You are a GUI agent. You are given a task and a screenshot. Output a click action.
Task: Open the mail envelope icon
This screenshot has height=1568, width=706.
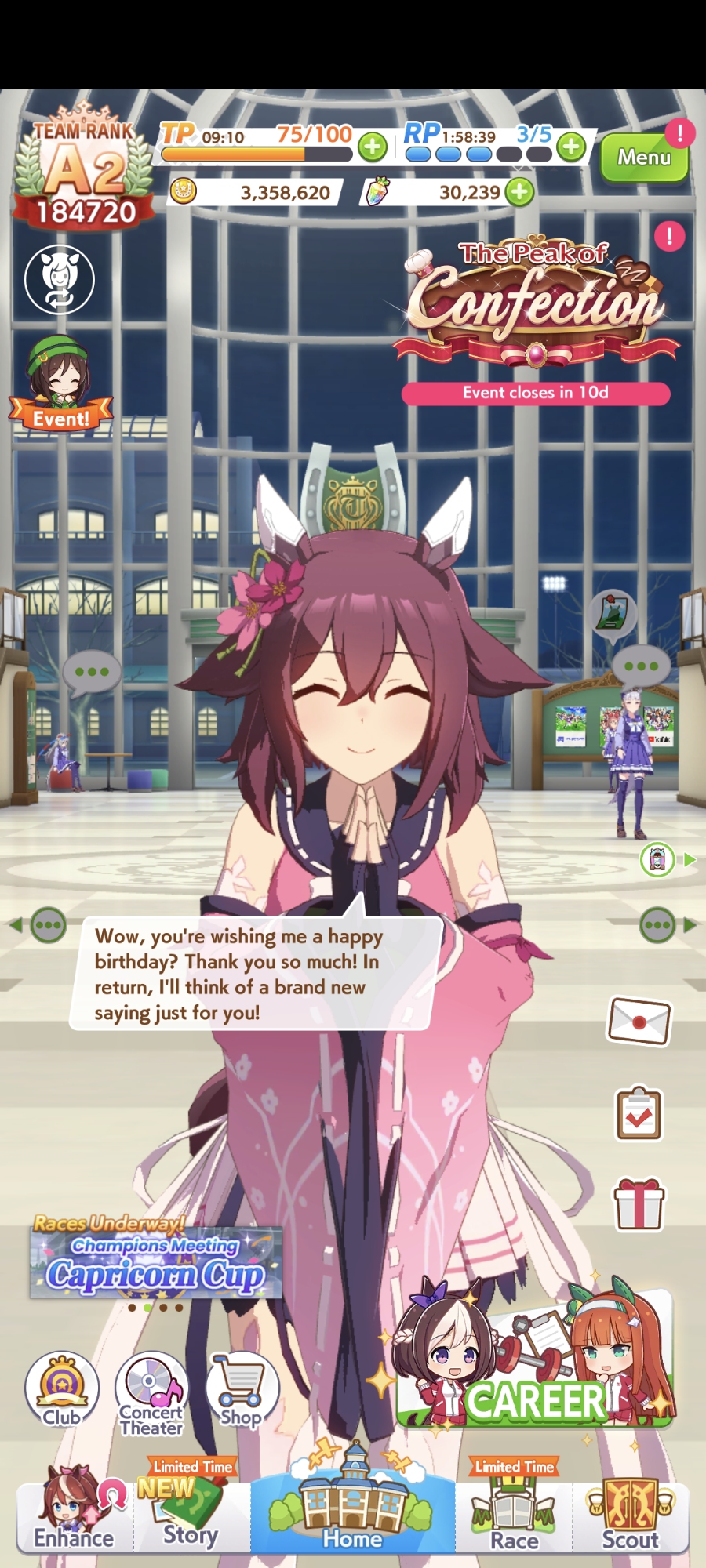(639, 1021)
